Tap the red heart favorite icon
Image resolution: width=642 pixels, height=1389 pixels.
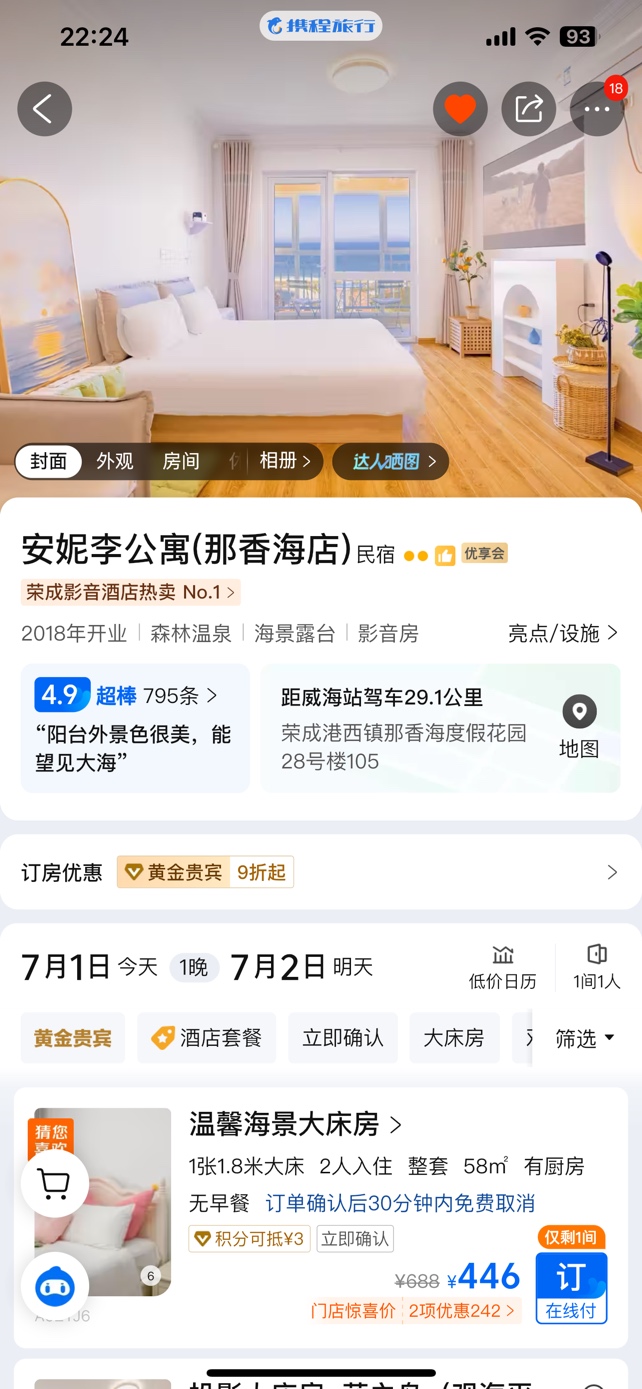460,109
